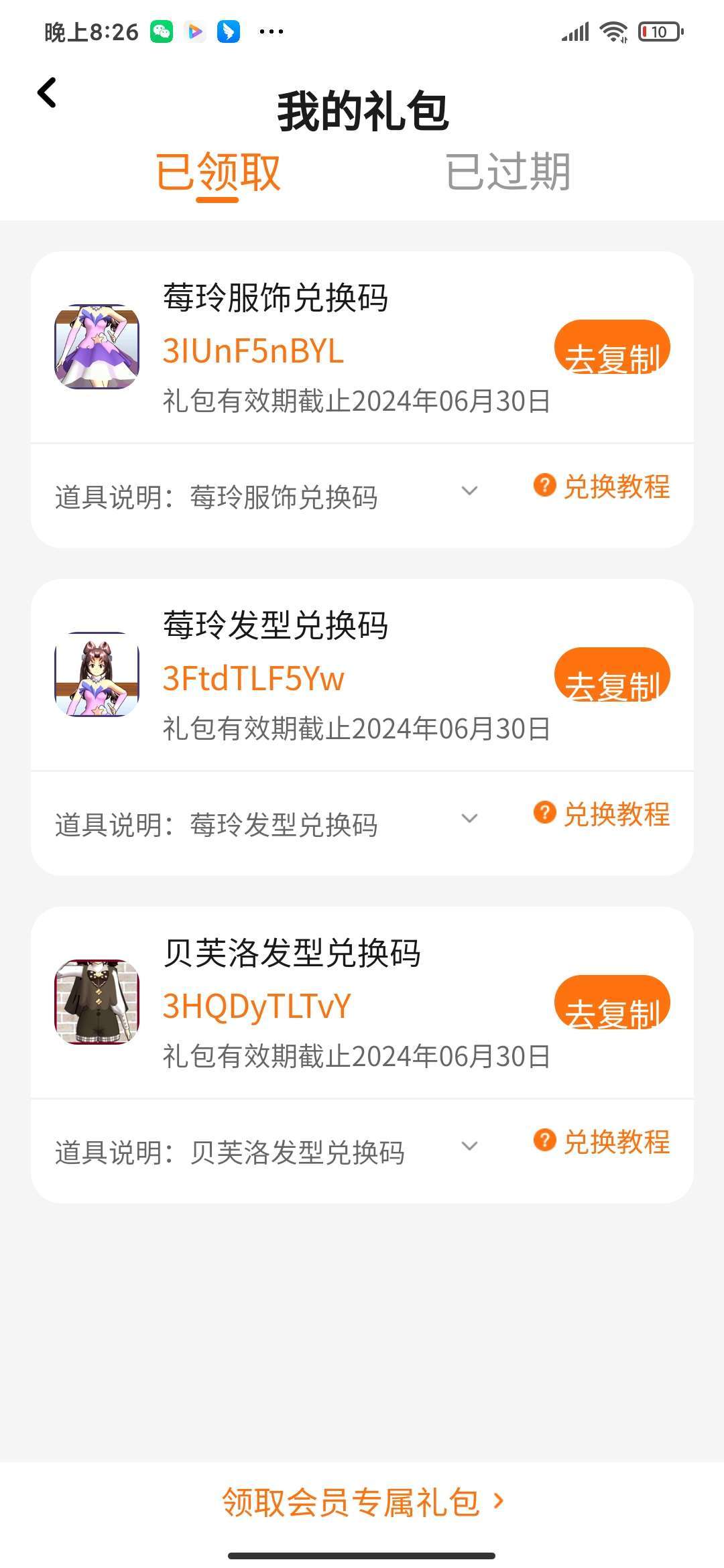This screenshot has height=1568, width=724.
Task: Copy the 莓玲服饰兑换码 code
Action: 611,348
